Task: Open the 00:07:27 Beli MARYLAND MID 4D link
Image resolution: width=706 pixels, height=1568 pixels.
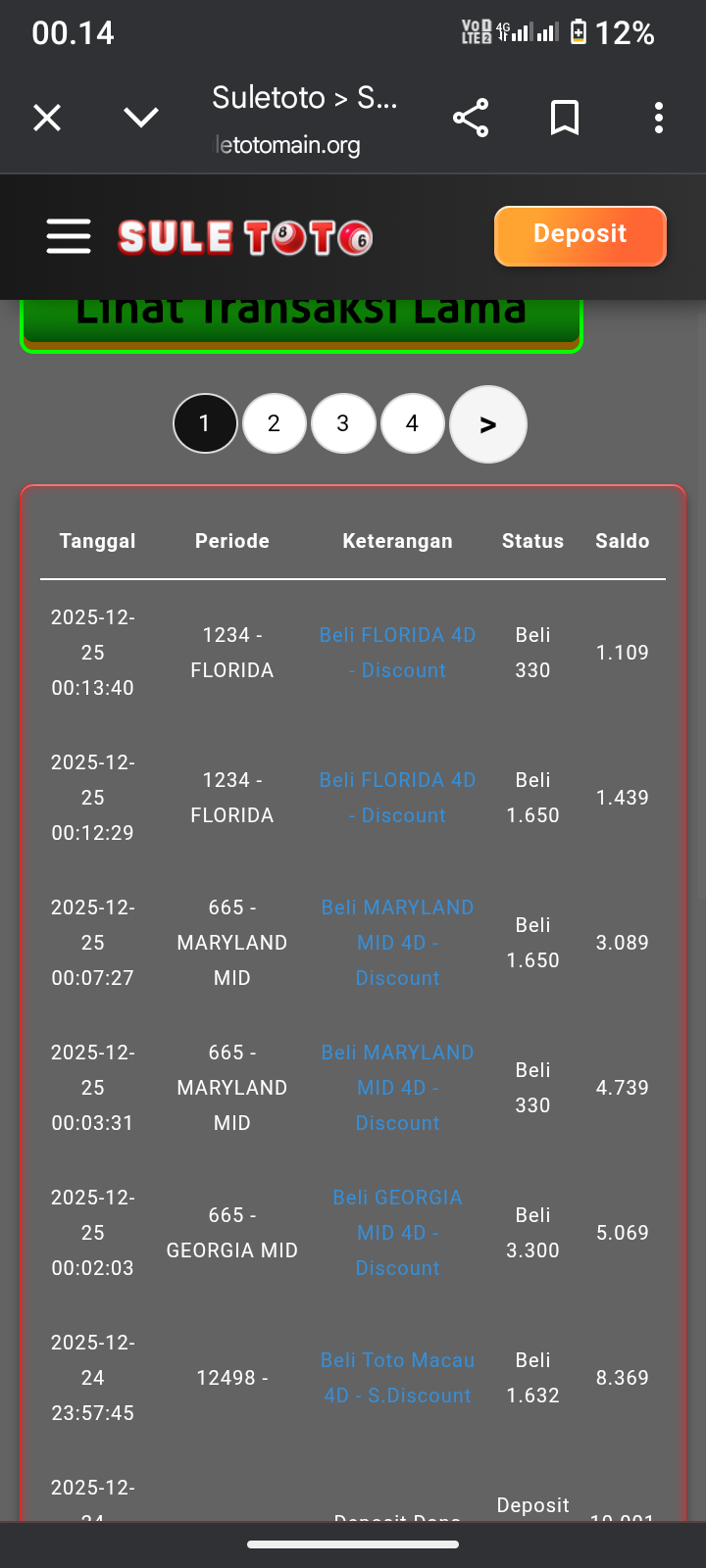Action: (x=397, y=943)
